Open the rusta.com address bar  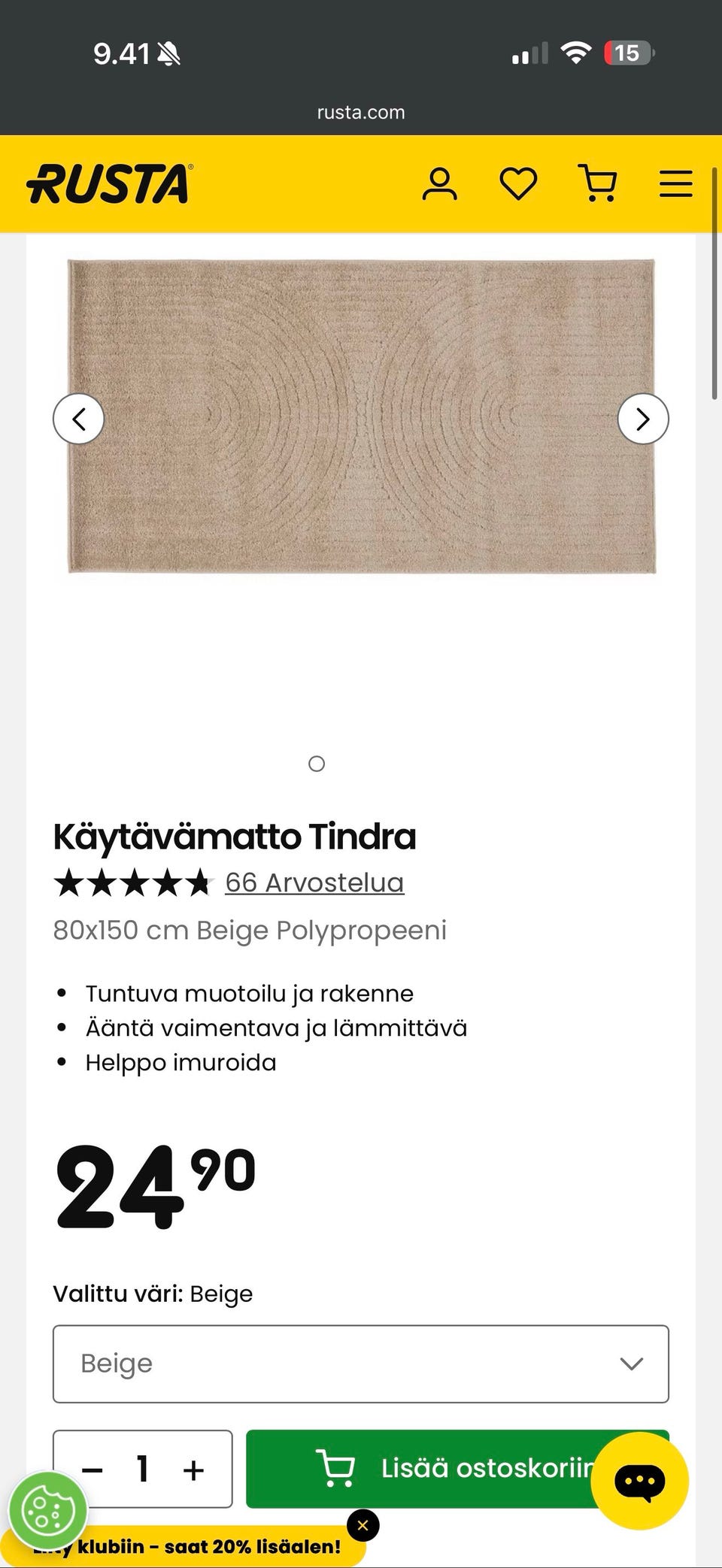point(360,112)
